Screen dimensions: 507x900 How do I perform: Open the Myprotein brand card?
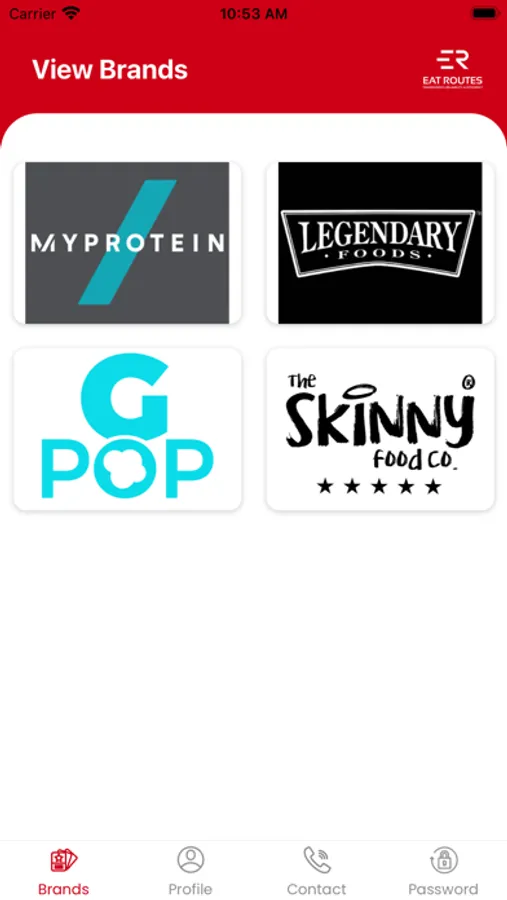[x=127, y=243]
